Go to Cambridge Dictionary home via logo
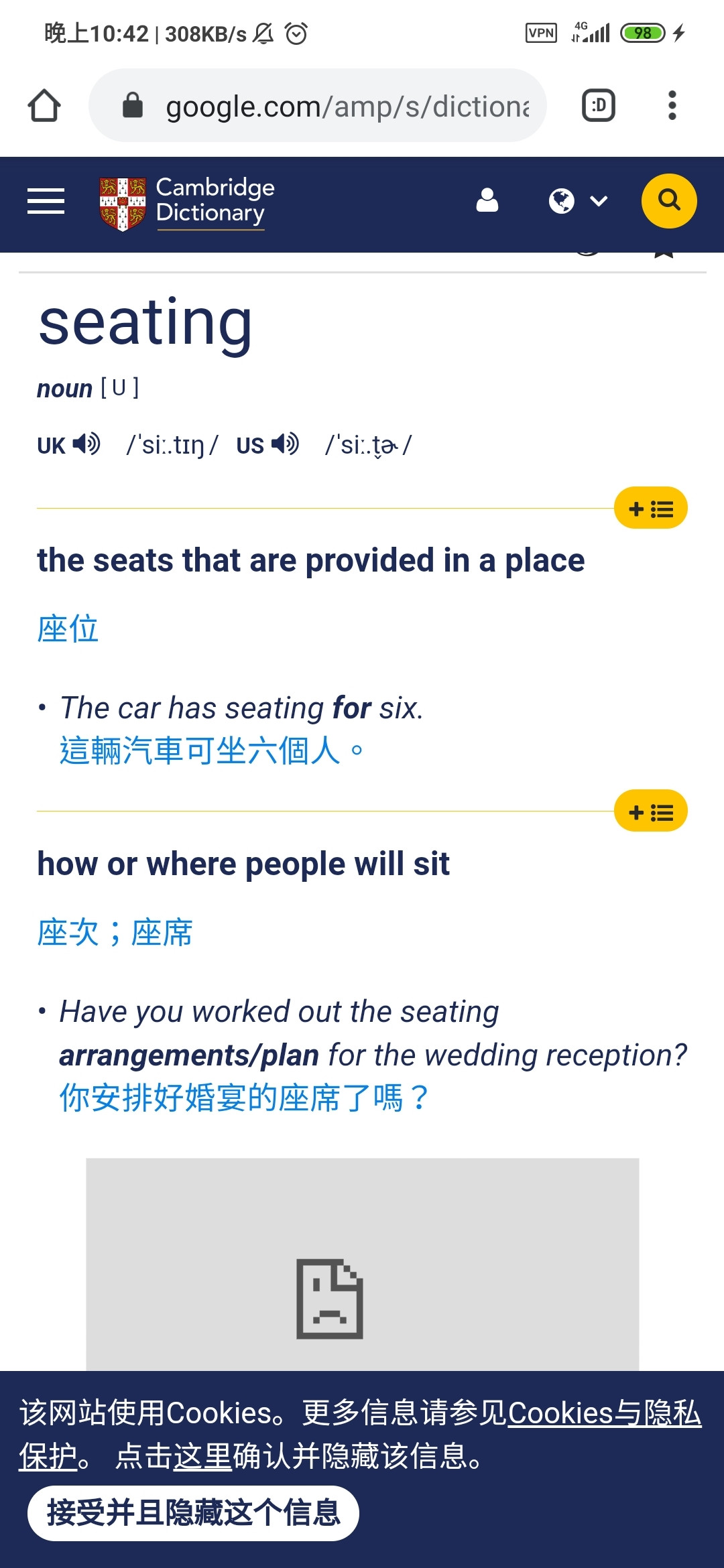Image resolution: width=724 pixels, height=1568 pixels. pyautogui.click(x=188, y=202)
